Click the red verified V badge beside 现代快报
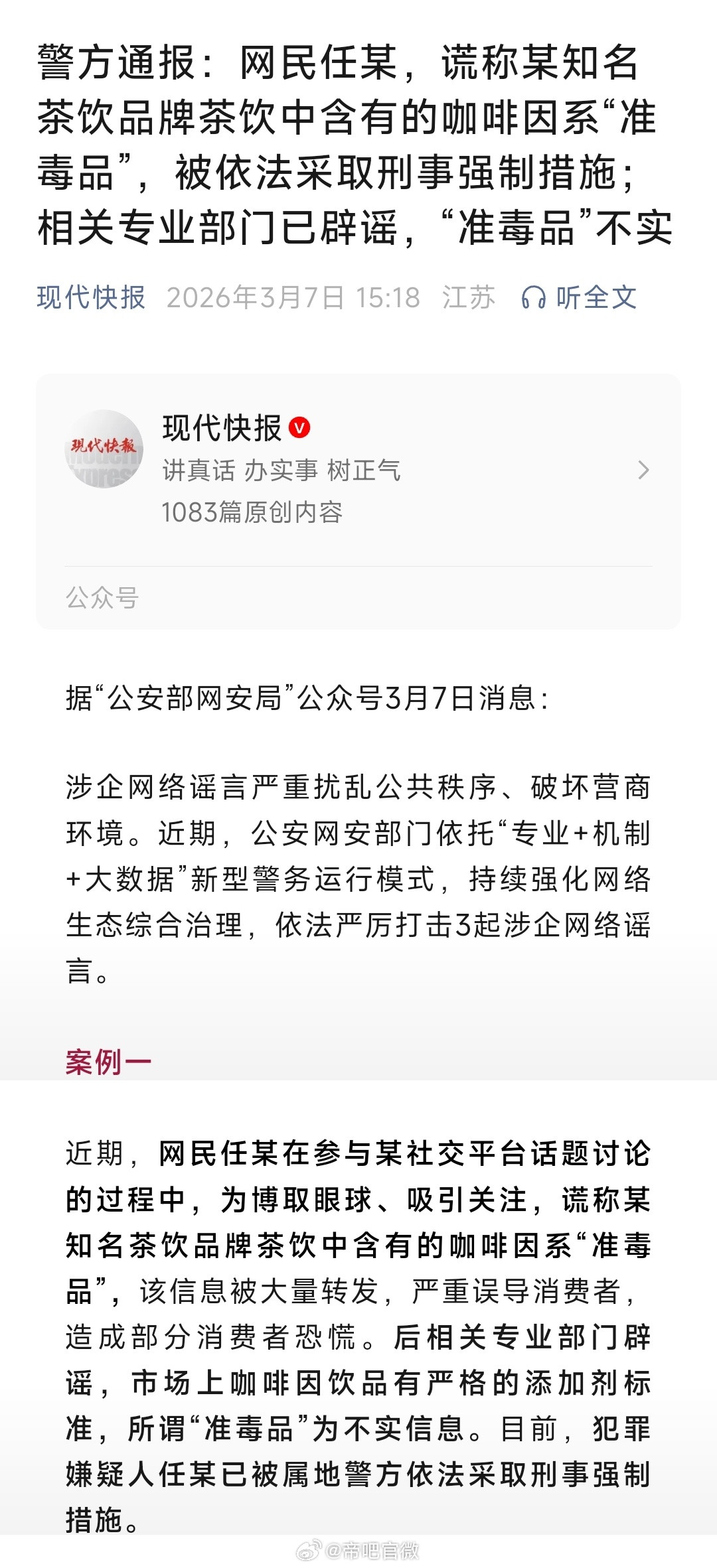 [297, 428]
